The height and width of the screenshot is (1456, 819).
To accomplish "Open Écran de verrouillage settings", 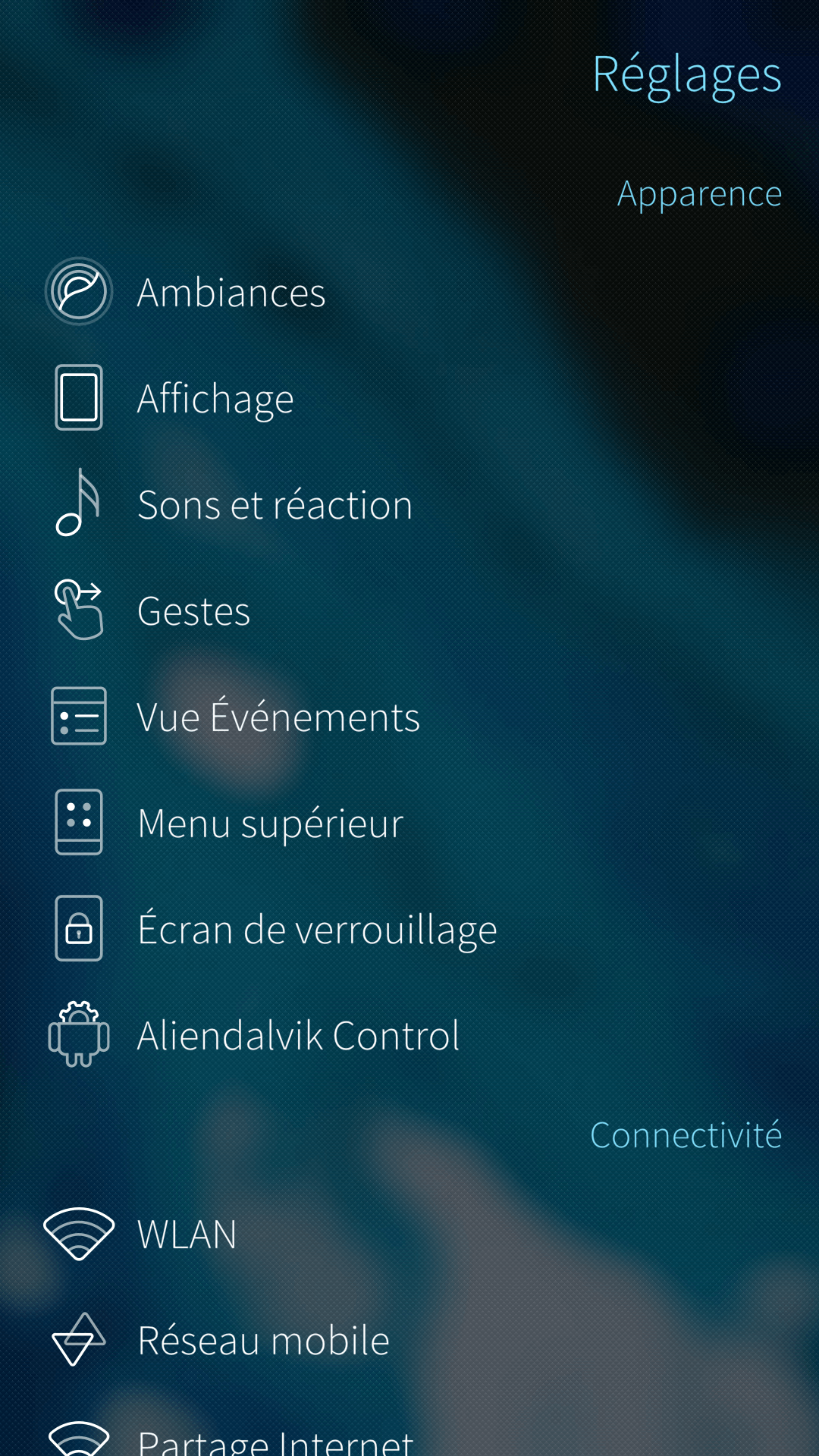I will (409, 929).
